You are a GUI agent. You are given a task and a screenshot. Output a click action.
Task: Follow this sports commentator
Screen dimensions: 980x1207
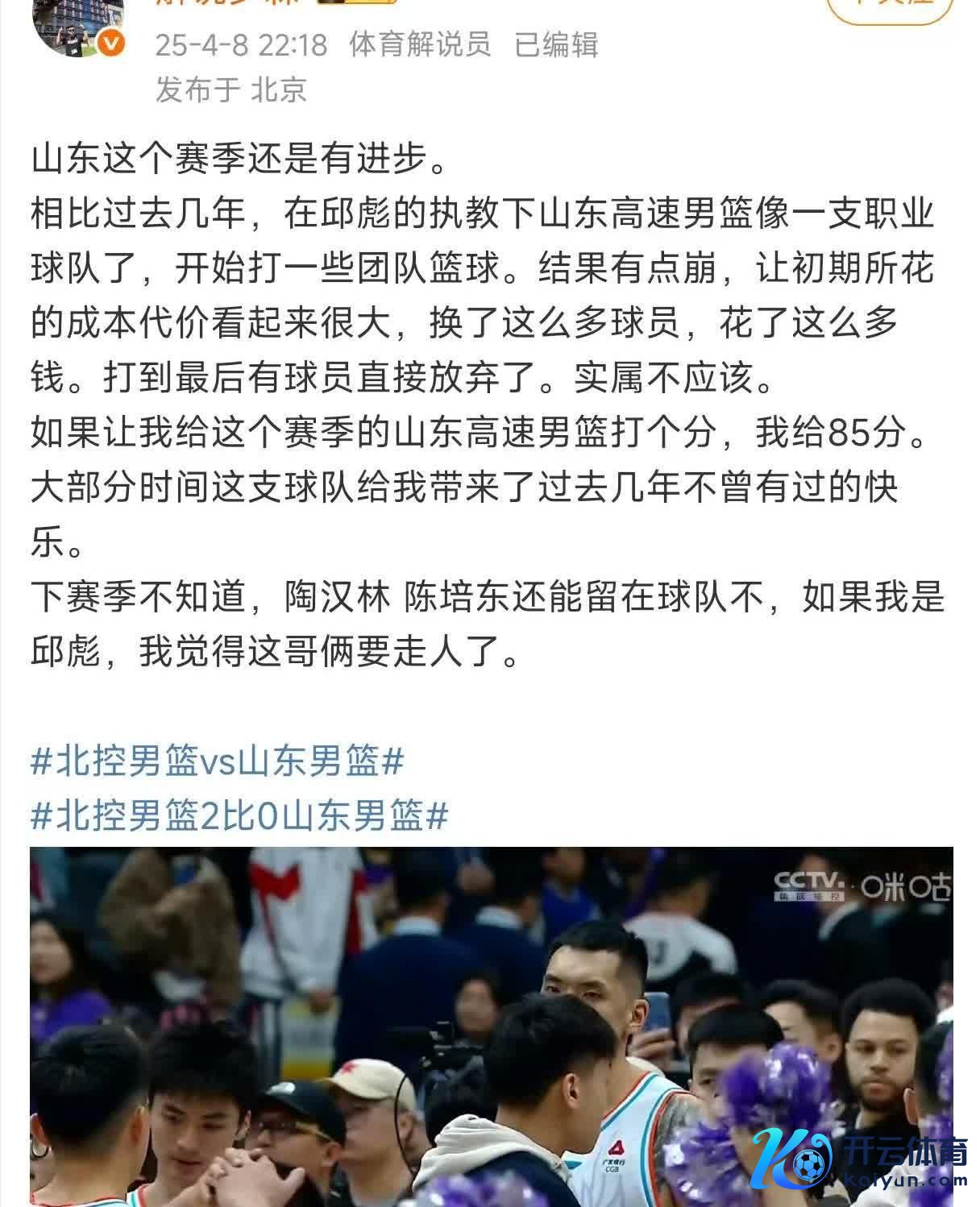coord(890,8)
